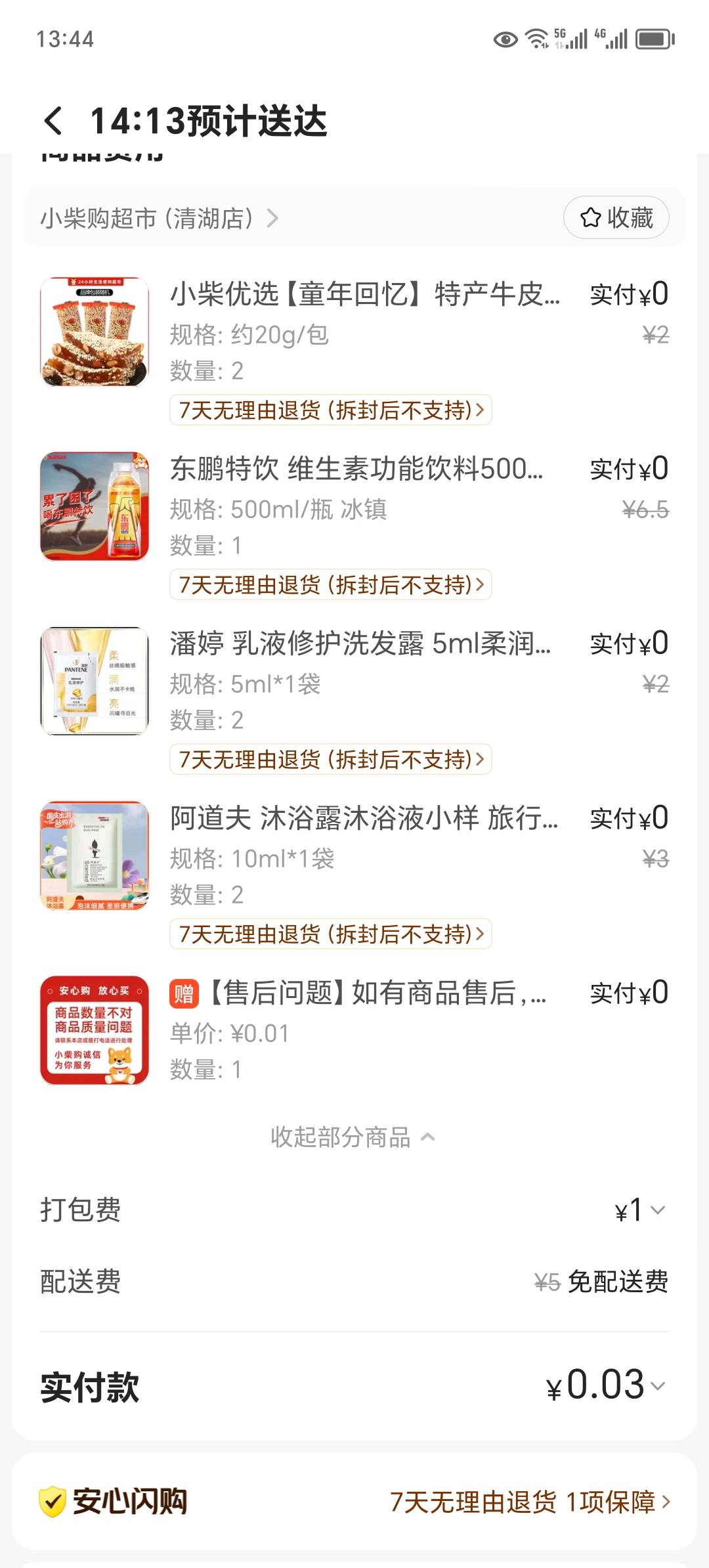Image resolution: width=709 pixels, height=1568 pixels.
Task: Open the 小柴优选 特产牛皮 product
Action: point(364,294)
